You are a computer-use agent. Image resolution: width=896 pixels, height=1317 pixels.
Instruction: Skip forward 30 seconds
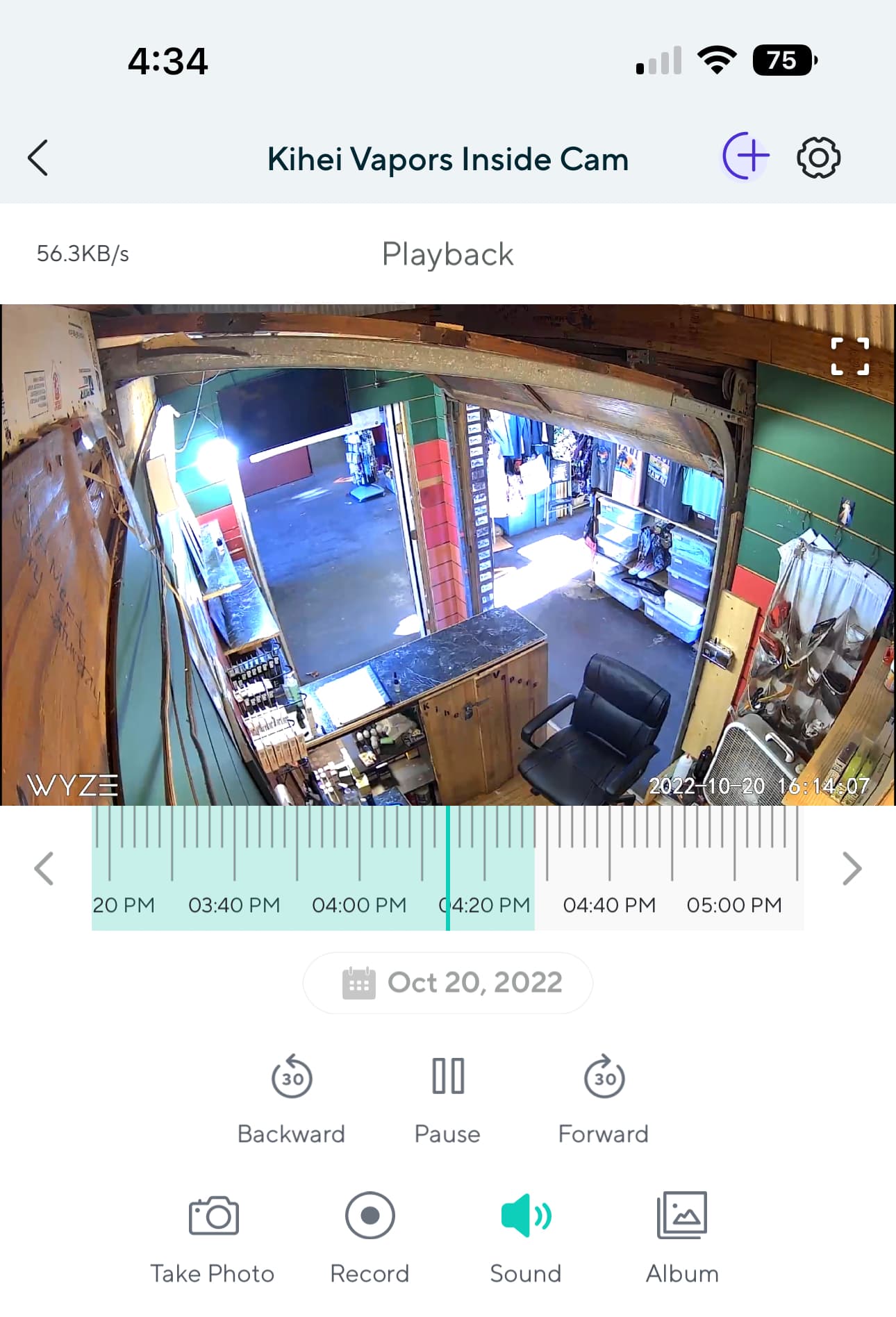point(604,1077)
